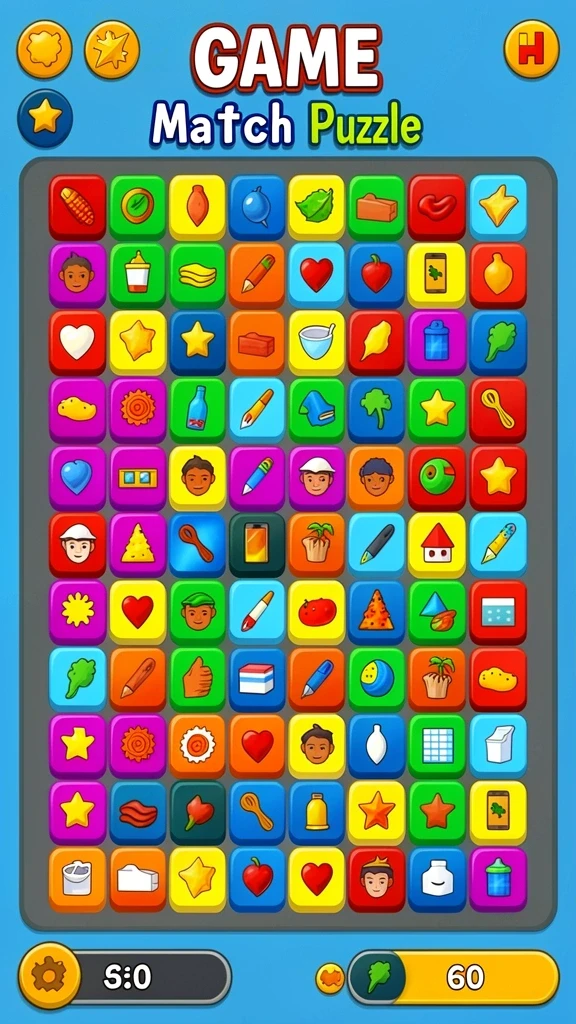Tap the orange H button
Viewport: 576px width, 1024px height.
pyautogui.click(x=531, y=50)
